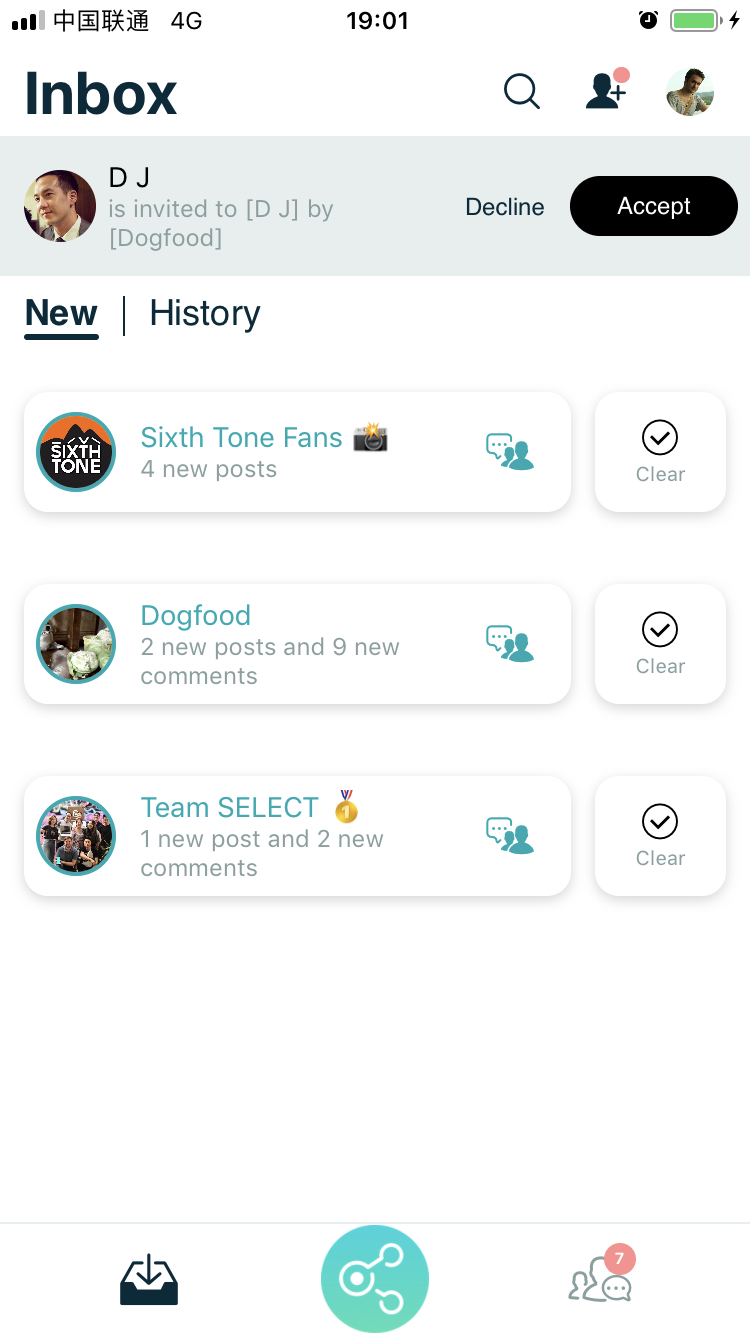Tap the center share button
Image resolution: width=750 pixels, height=1334 pixels.
pyautogui.click(x=375, y=1279)
